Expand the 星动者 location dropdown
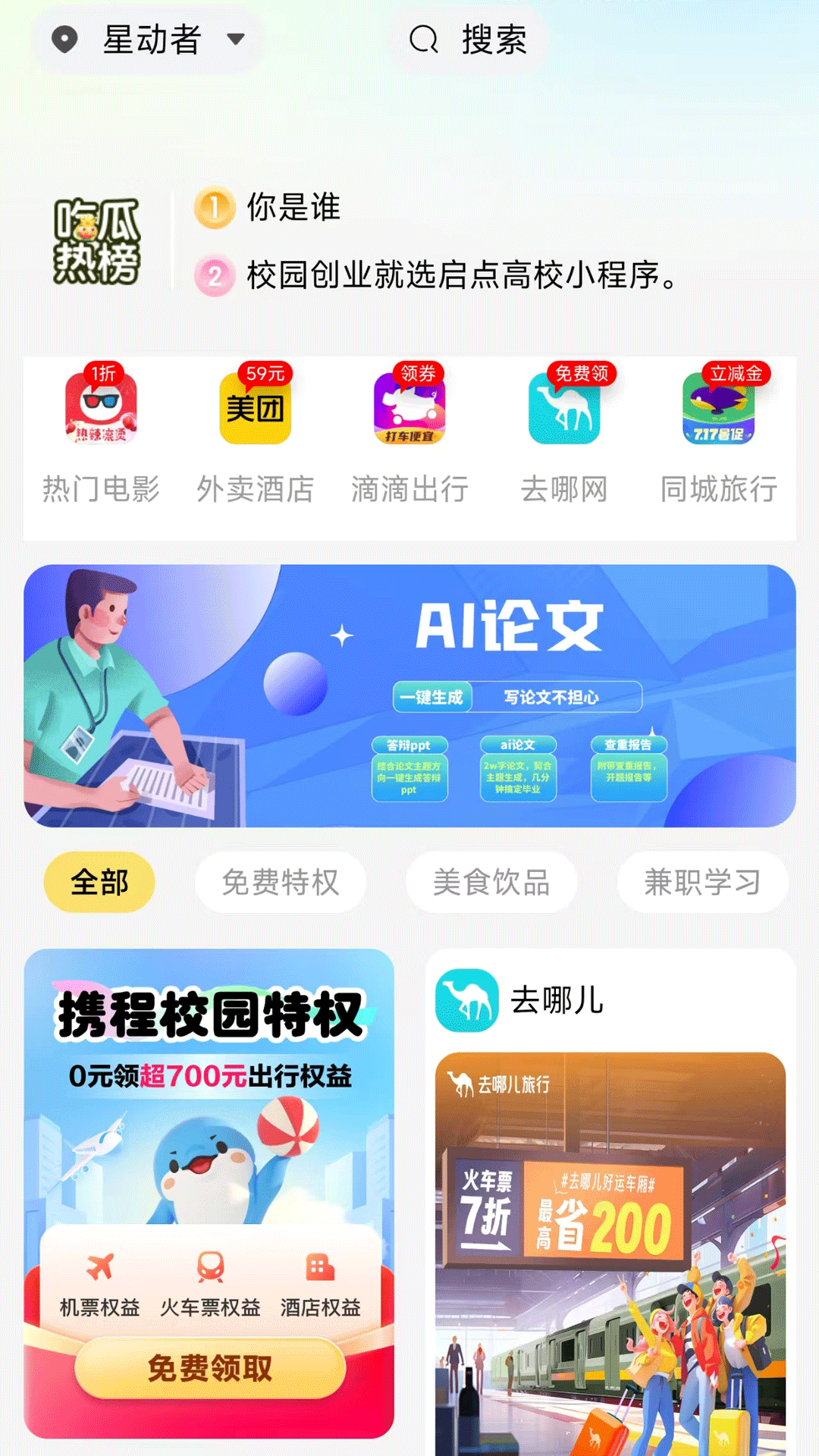The image size is (819, 1456). [236, 41]
